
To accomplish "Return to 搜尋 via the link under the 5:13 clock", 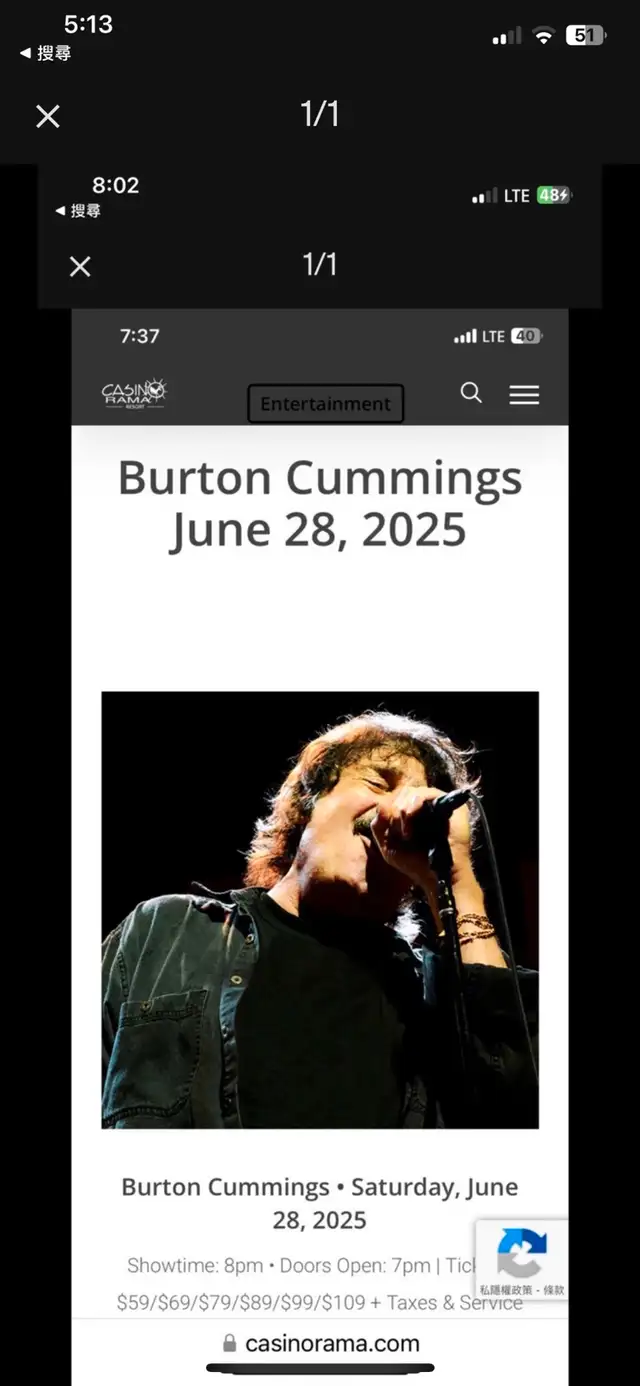I will [46, 53].
